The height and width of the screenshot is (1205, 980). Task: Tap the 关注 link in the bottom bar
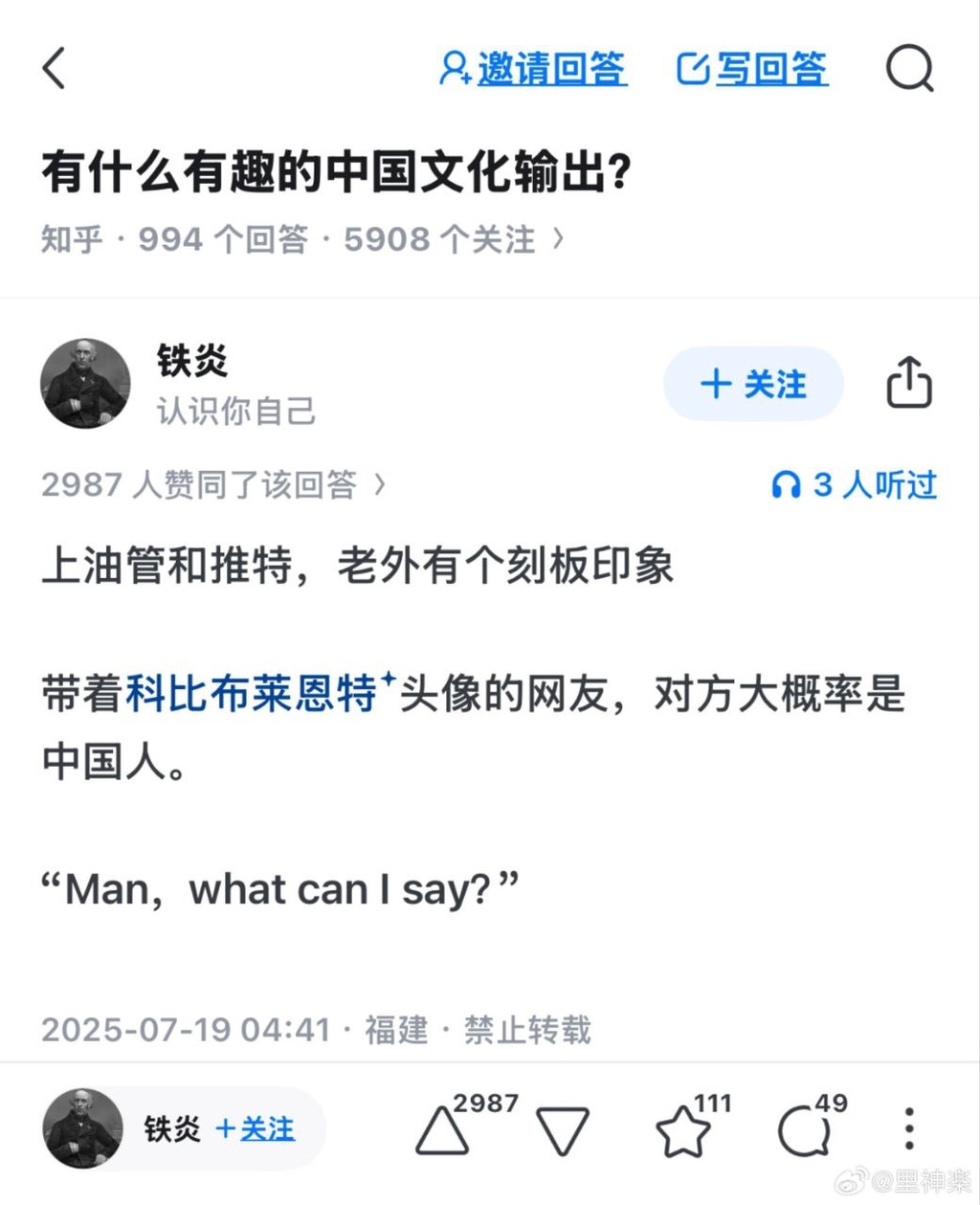tap(256, 1129)
